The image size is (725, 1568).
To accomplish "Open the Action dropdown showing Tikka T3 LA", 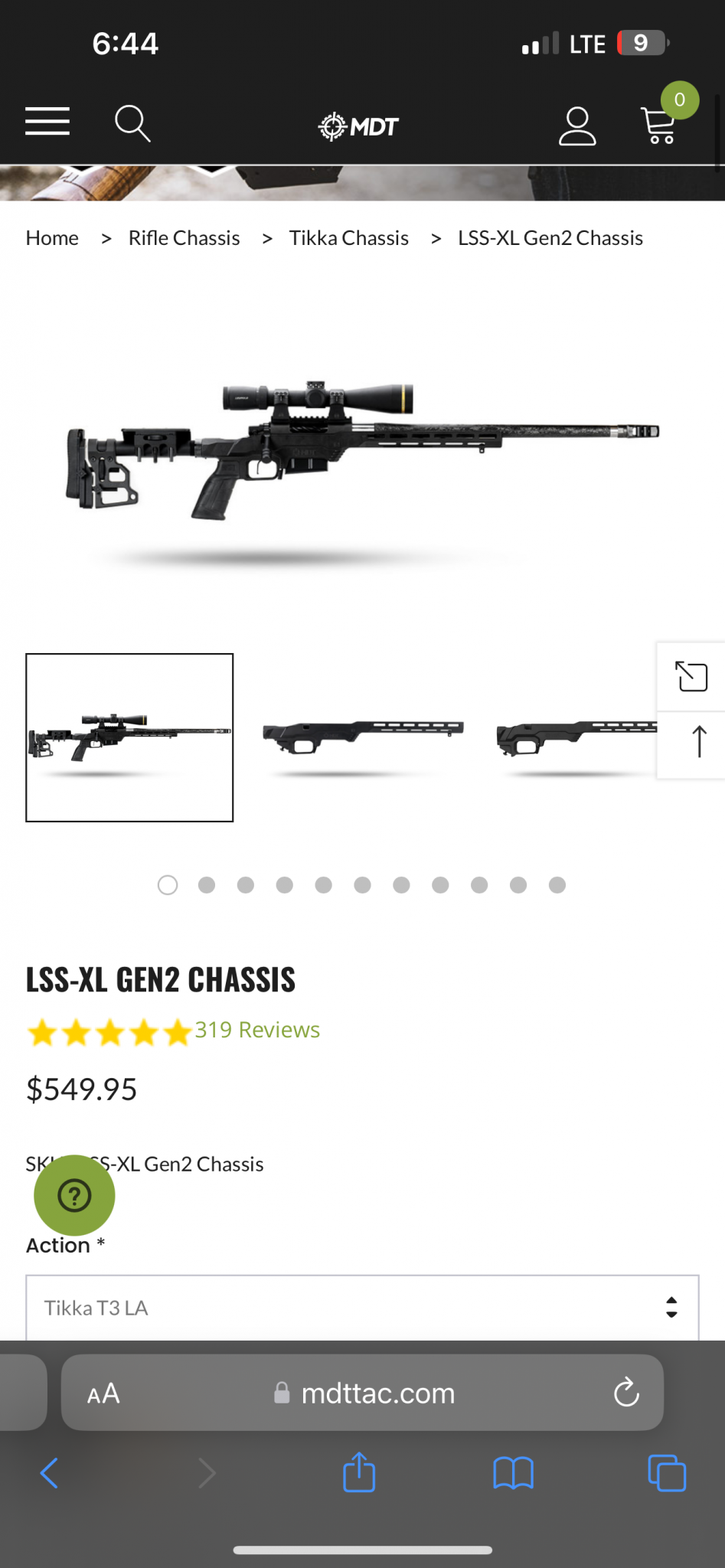I will click(362, 1308).
